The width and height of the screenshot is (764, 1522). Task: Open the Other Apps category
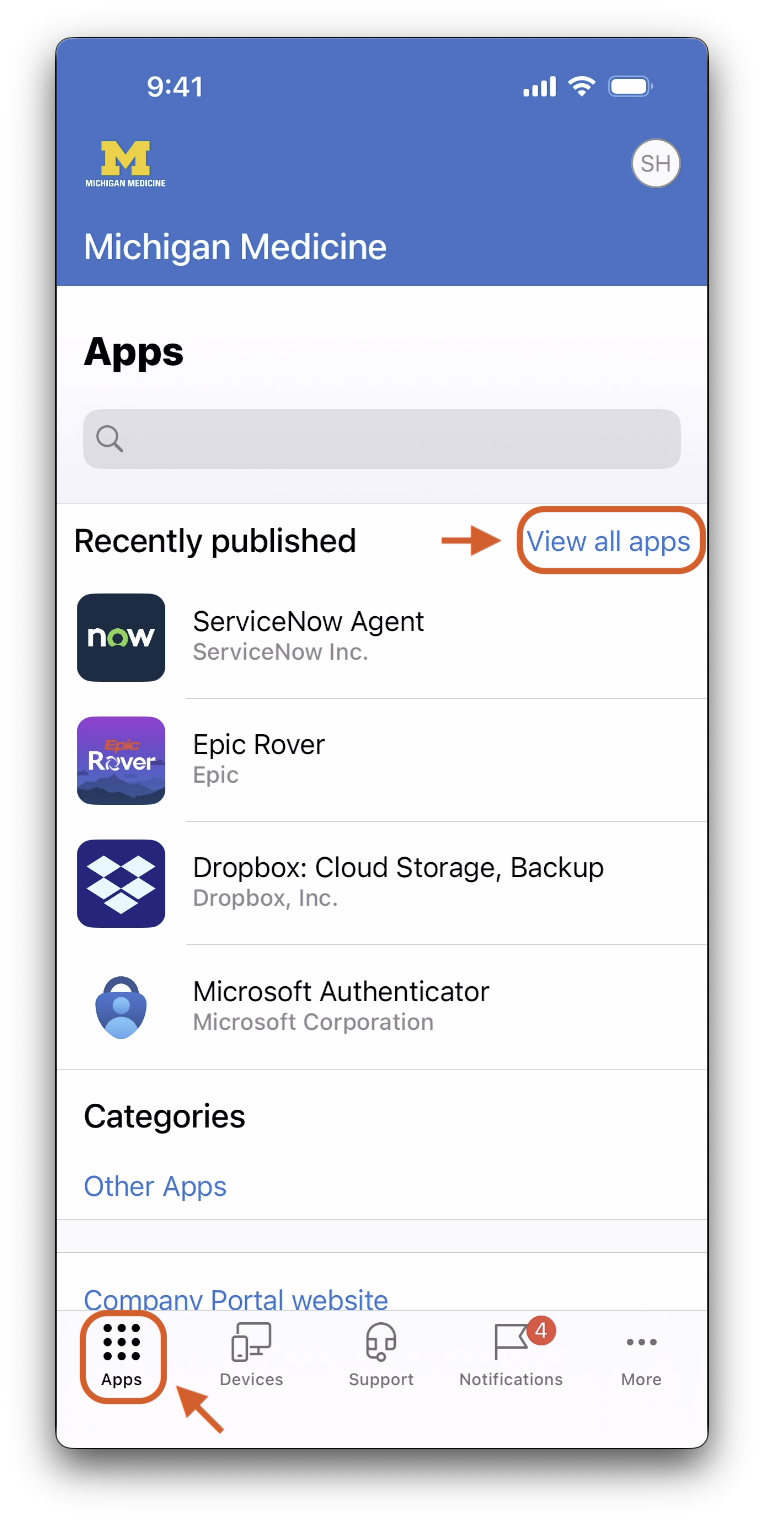click(x=155, y=1186)
